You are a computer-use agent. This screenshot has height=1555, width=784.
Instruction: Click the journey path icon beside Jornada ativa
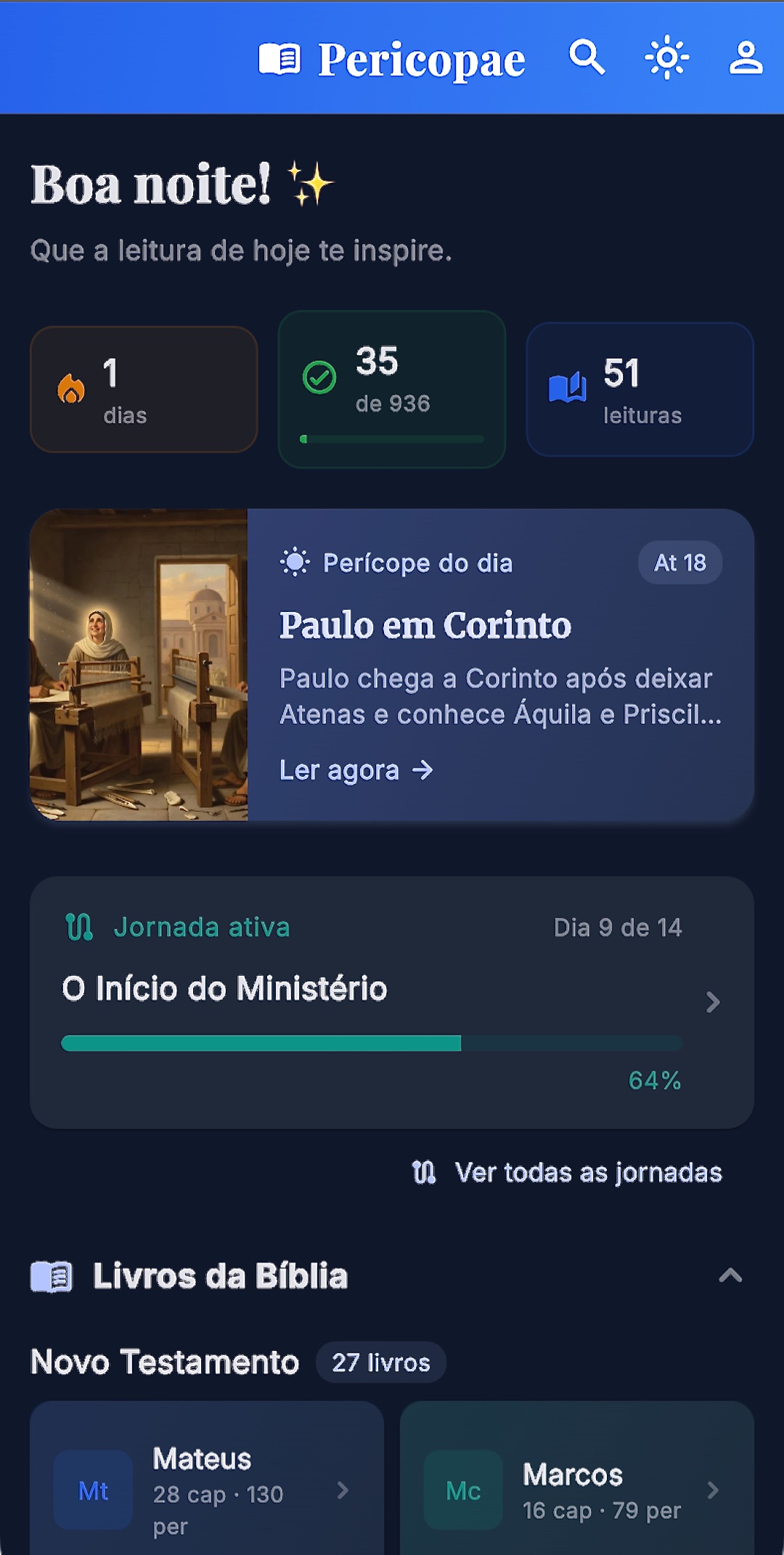[x=80, y=926]
